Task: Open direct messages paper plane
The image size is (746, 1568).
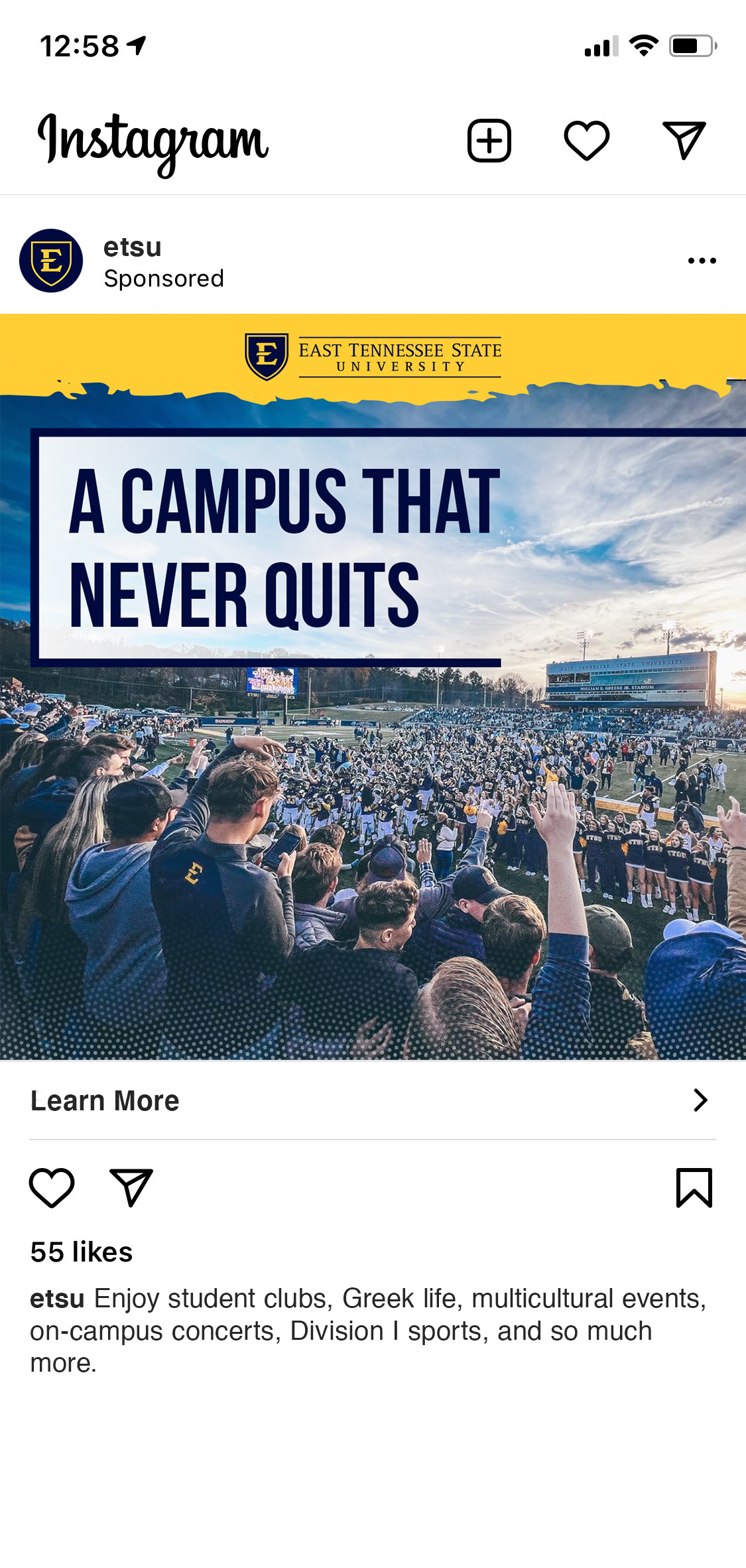Action: click(x=684, y=140)
